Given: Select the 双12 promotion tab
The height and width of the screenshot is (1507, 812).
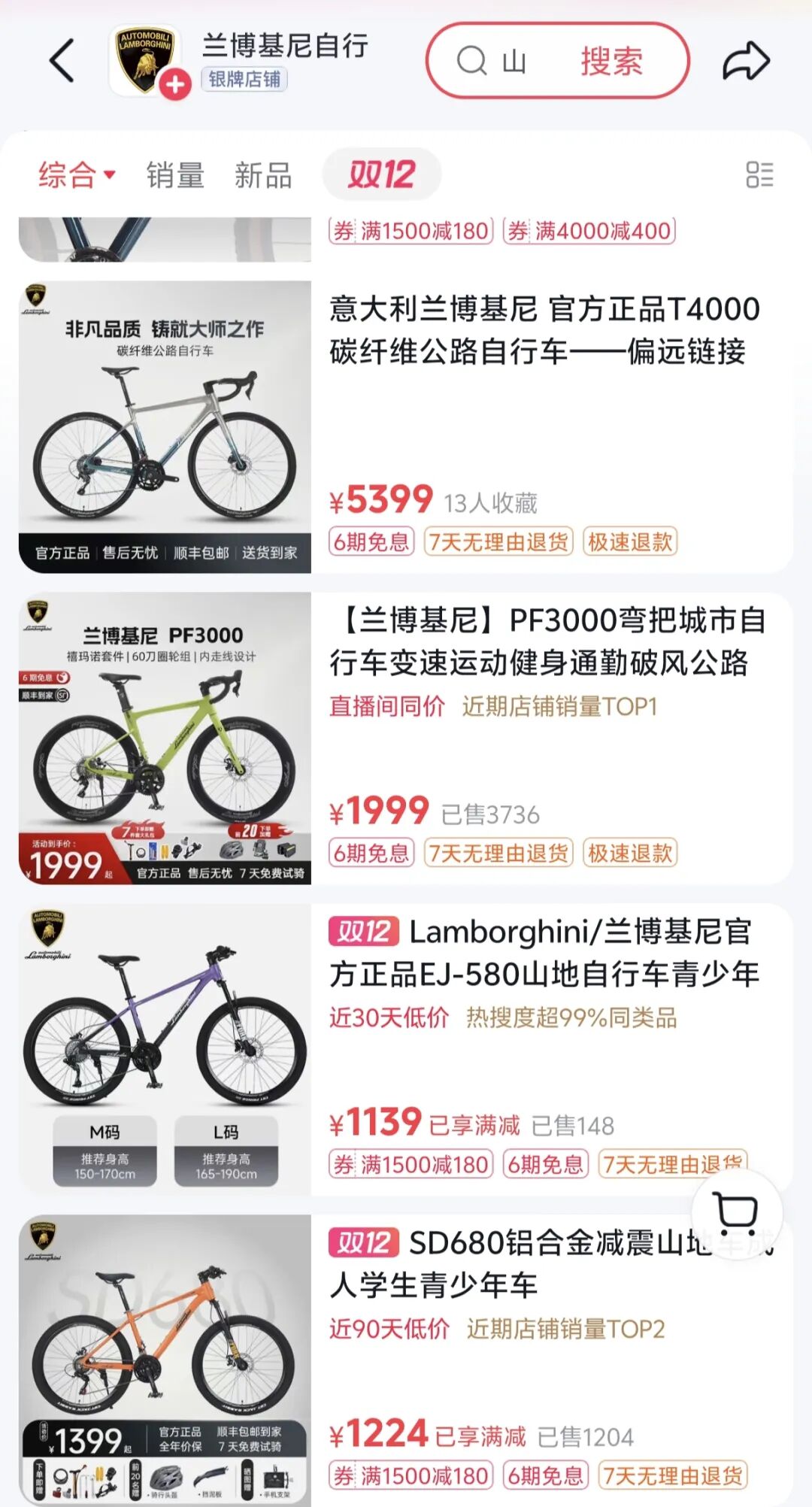Looking at the screenshot, I should click(x=381, y=175).
